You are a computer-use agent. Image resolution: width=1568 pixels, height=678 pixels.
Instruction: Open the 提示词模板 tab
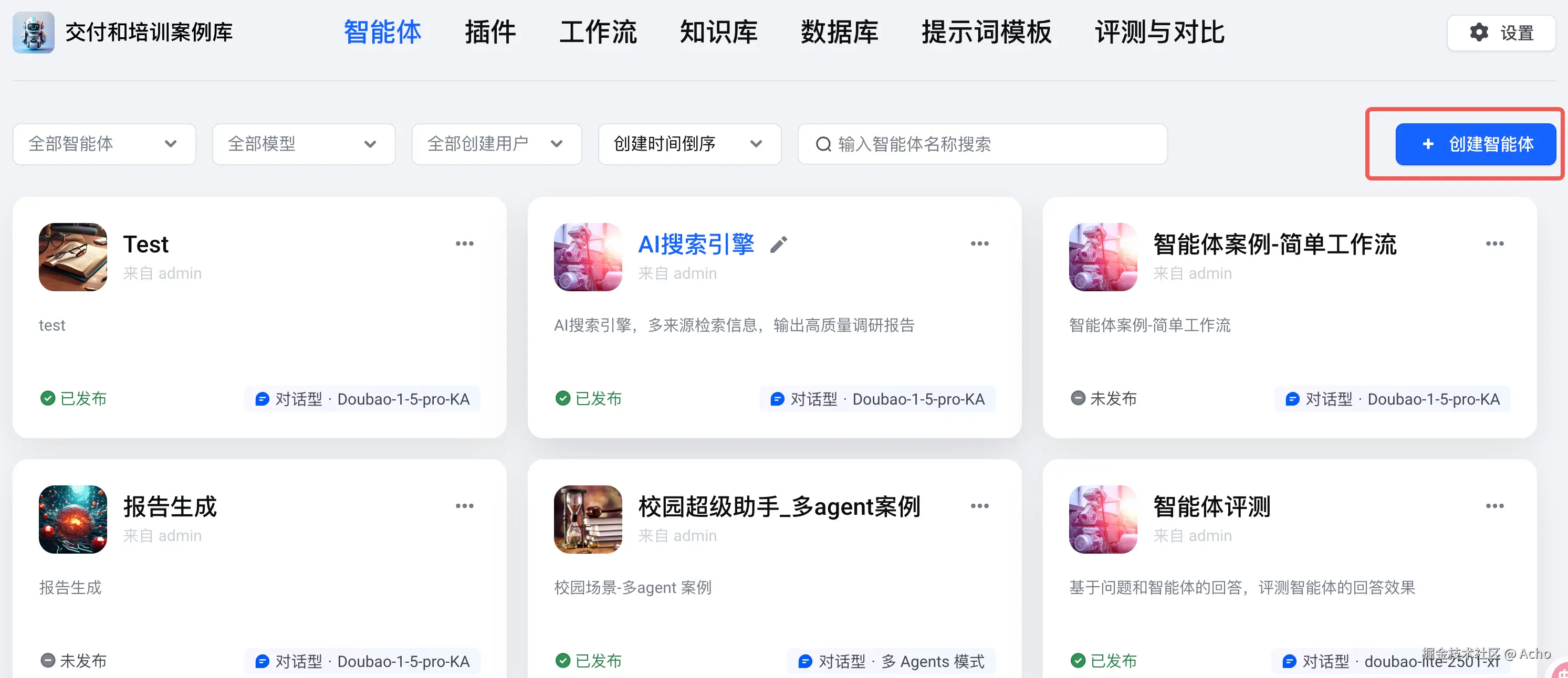(986, 32)
